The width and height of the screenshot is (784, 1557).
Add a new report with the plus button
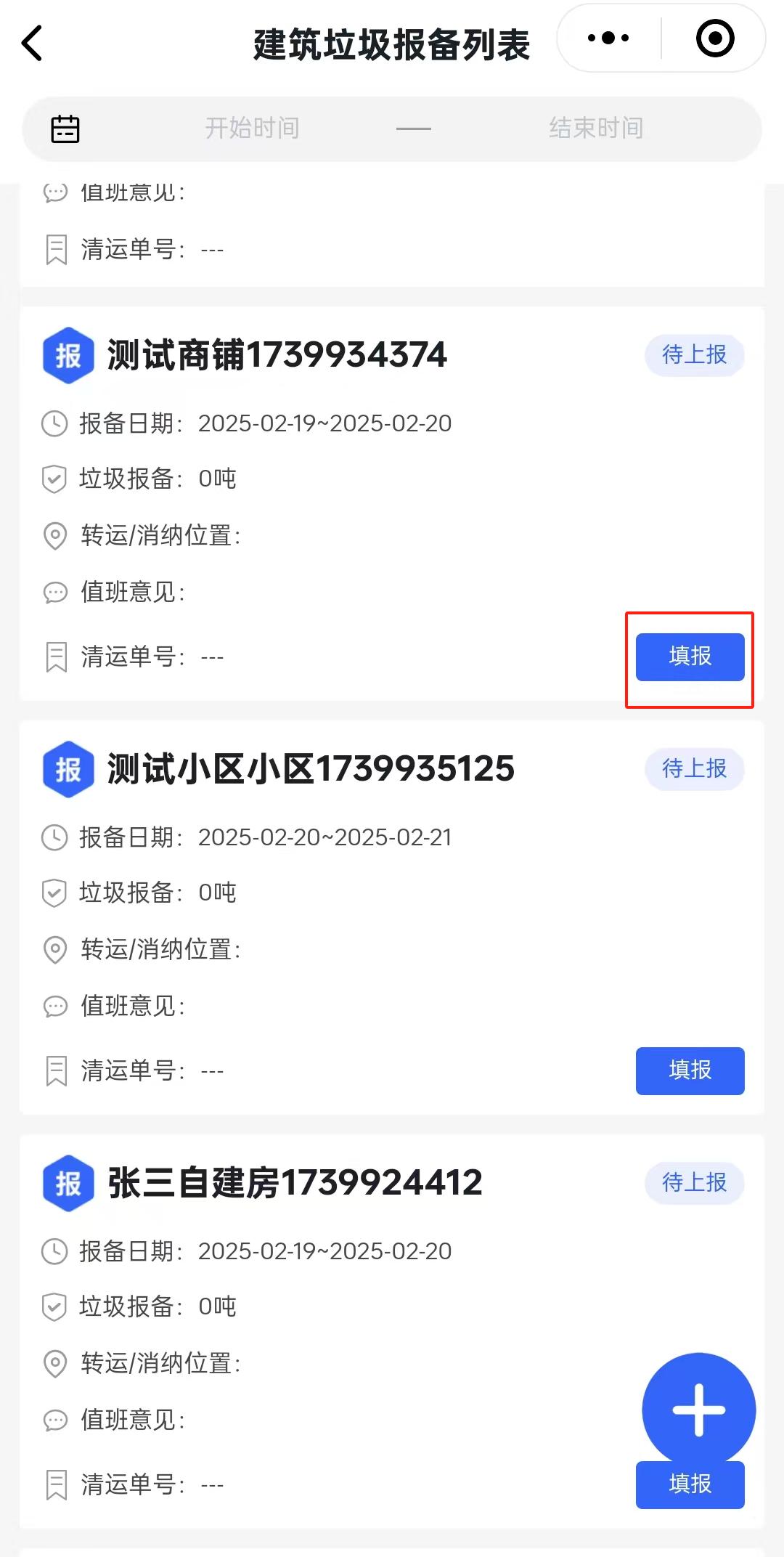[x=698, y=1410]
